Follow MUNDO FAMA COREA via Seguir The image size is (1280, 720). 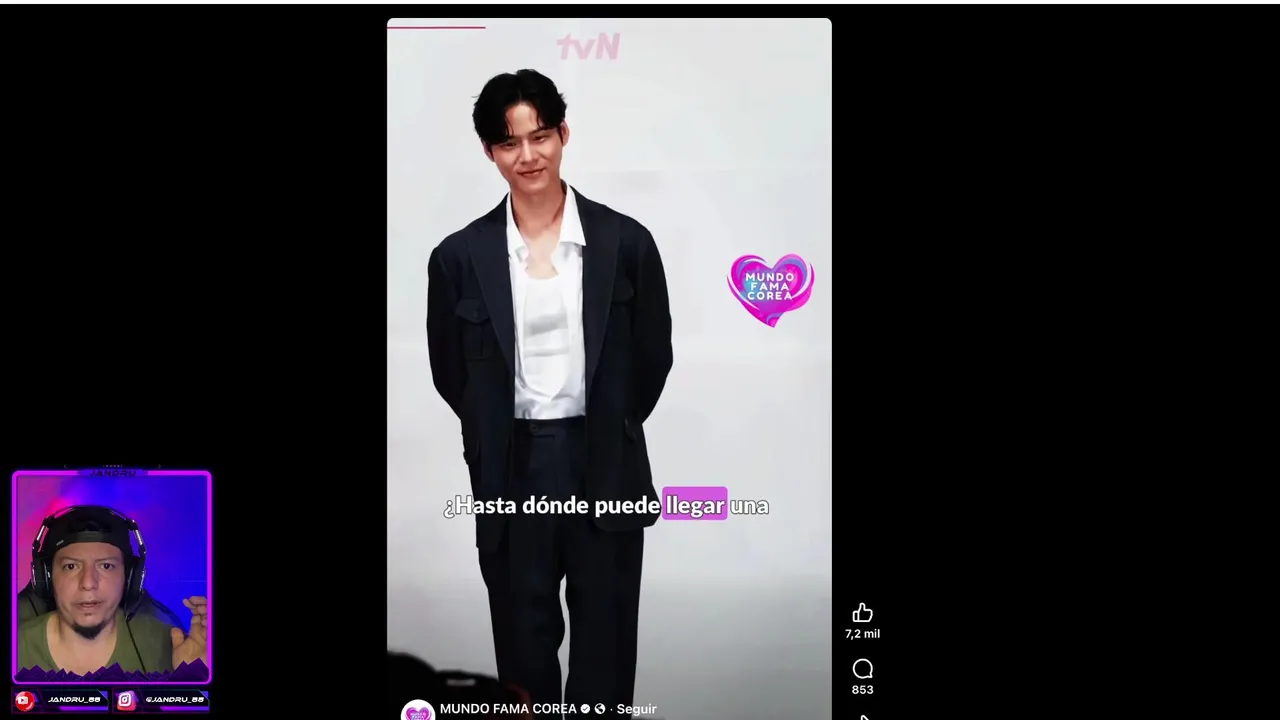tap(636, 709)
